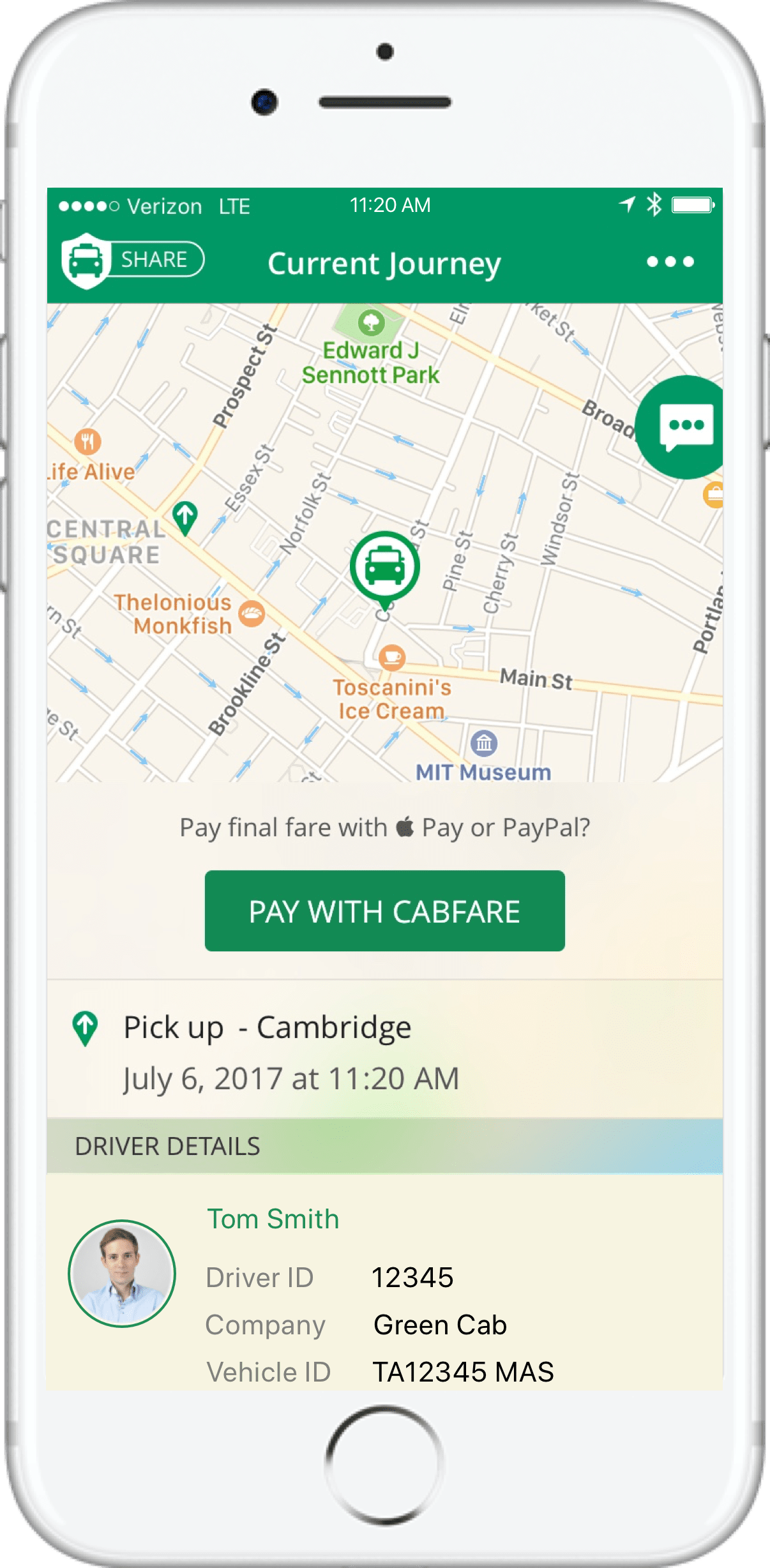This screenshot has width=770, height=1568.
Task: Open the three-dot overflow menu
Action: coord(670,262)
